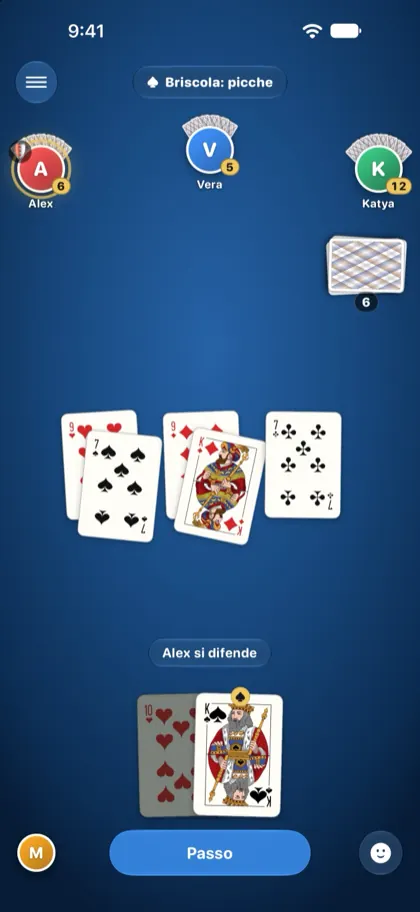Tap your own M avatar

[x=36, y=853]
